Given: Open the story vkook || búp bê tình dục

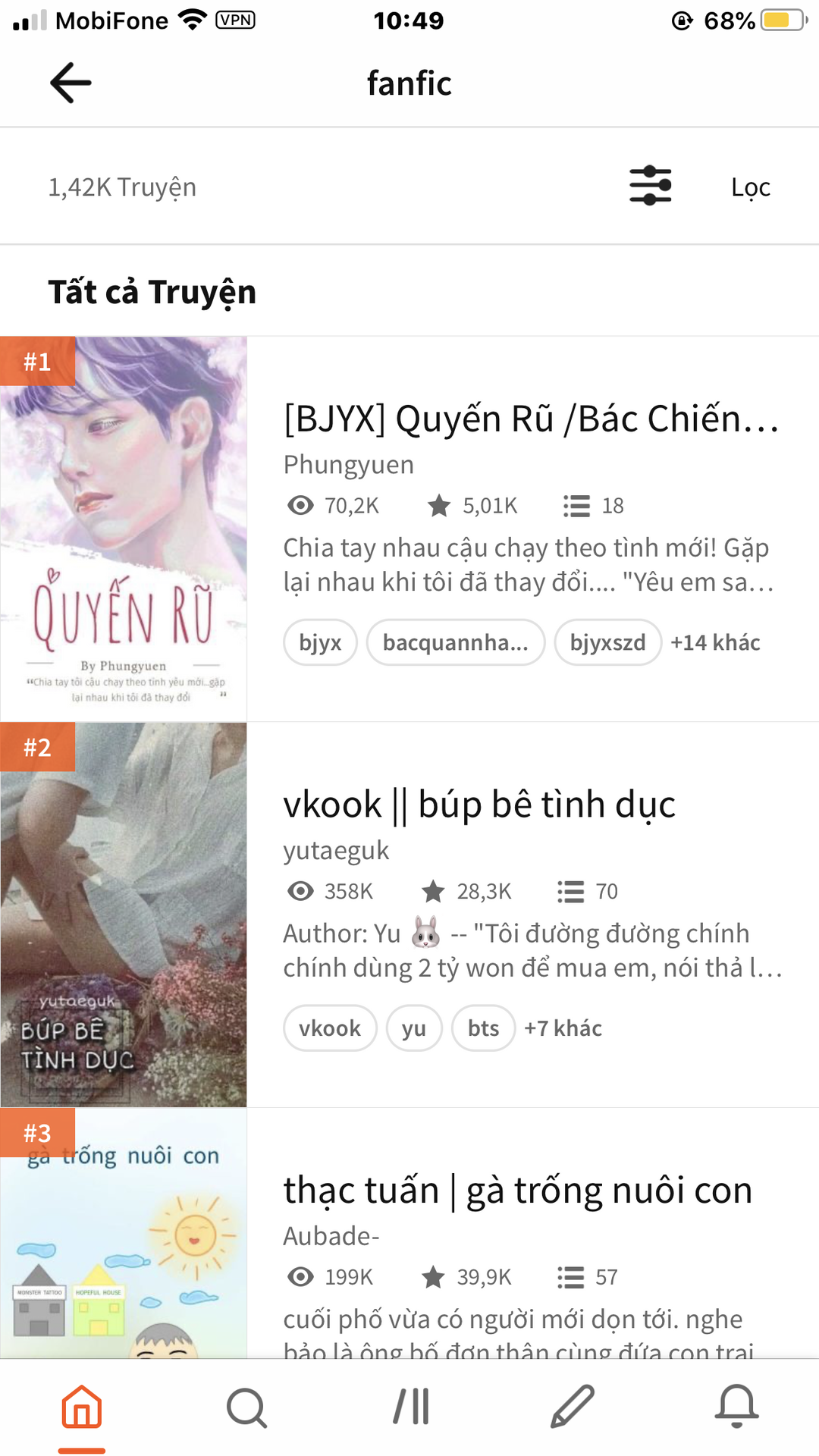Looking at the screenshot, I should [479, 805].
